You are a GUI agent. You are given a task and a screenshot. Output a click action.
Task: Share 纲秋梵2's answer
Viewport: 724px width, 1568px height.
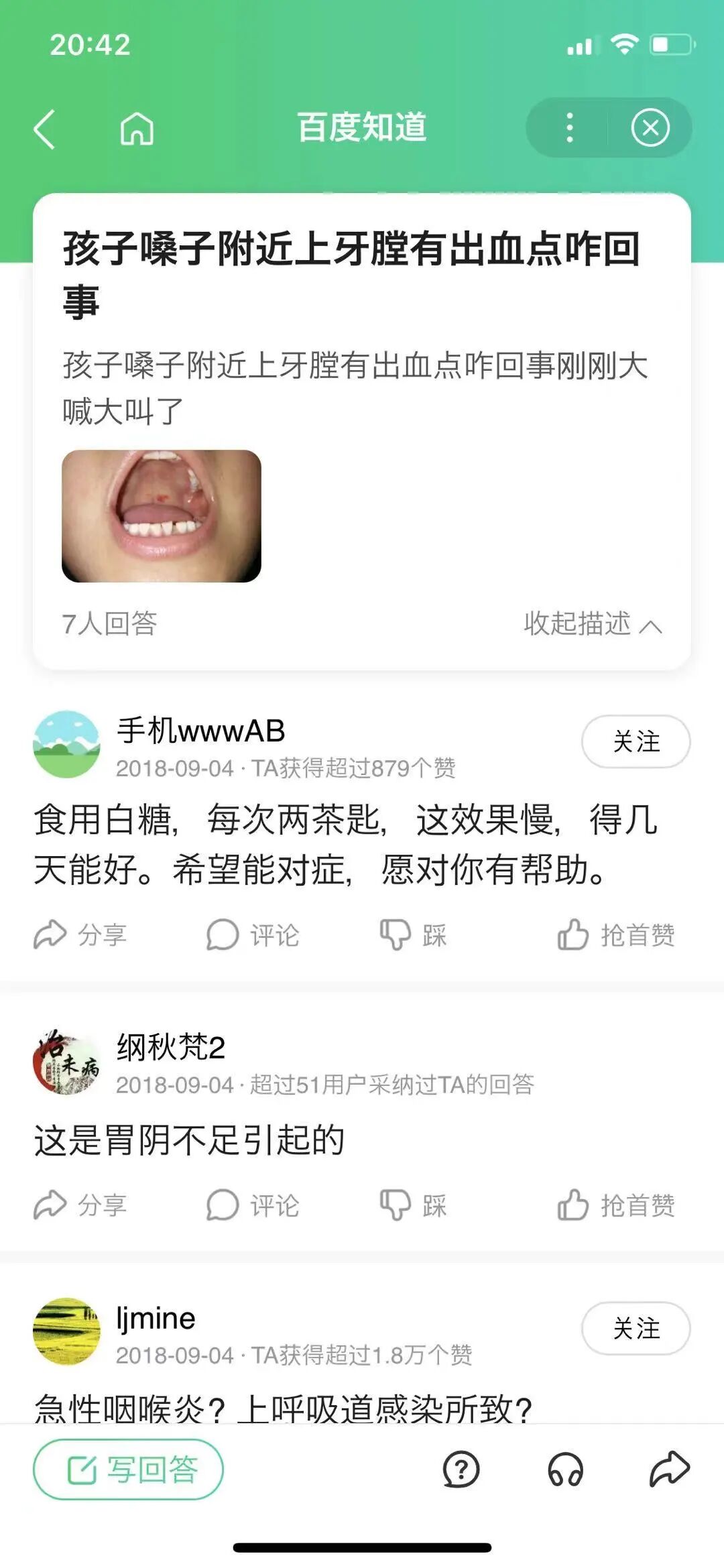coord(80,1205)
